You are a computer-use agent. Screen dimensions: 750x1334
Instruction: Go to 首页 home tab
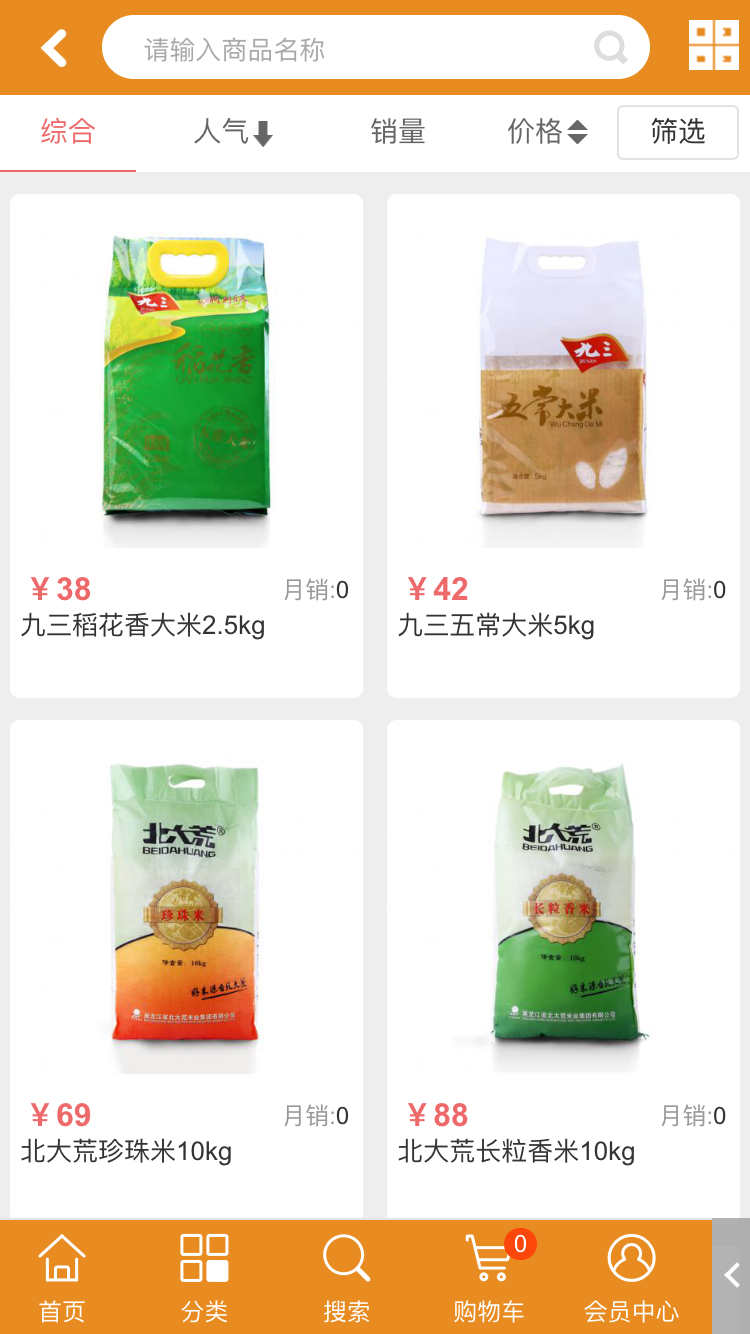[x=62, y=1278]
